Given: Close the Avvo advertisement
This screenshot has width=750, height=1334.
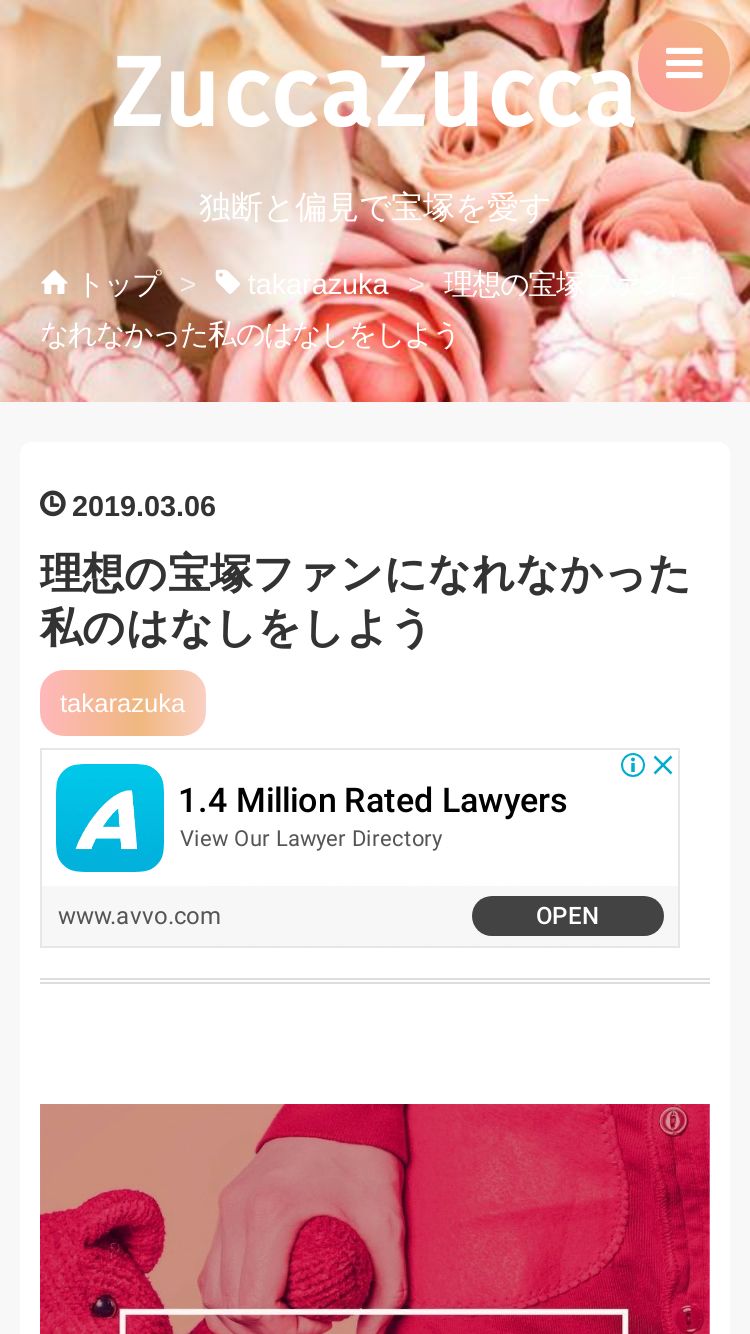Looking at the screenshot, I should [x=663, y=765].
